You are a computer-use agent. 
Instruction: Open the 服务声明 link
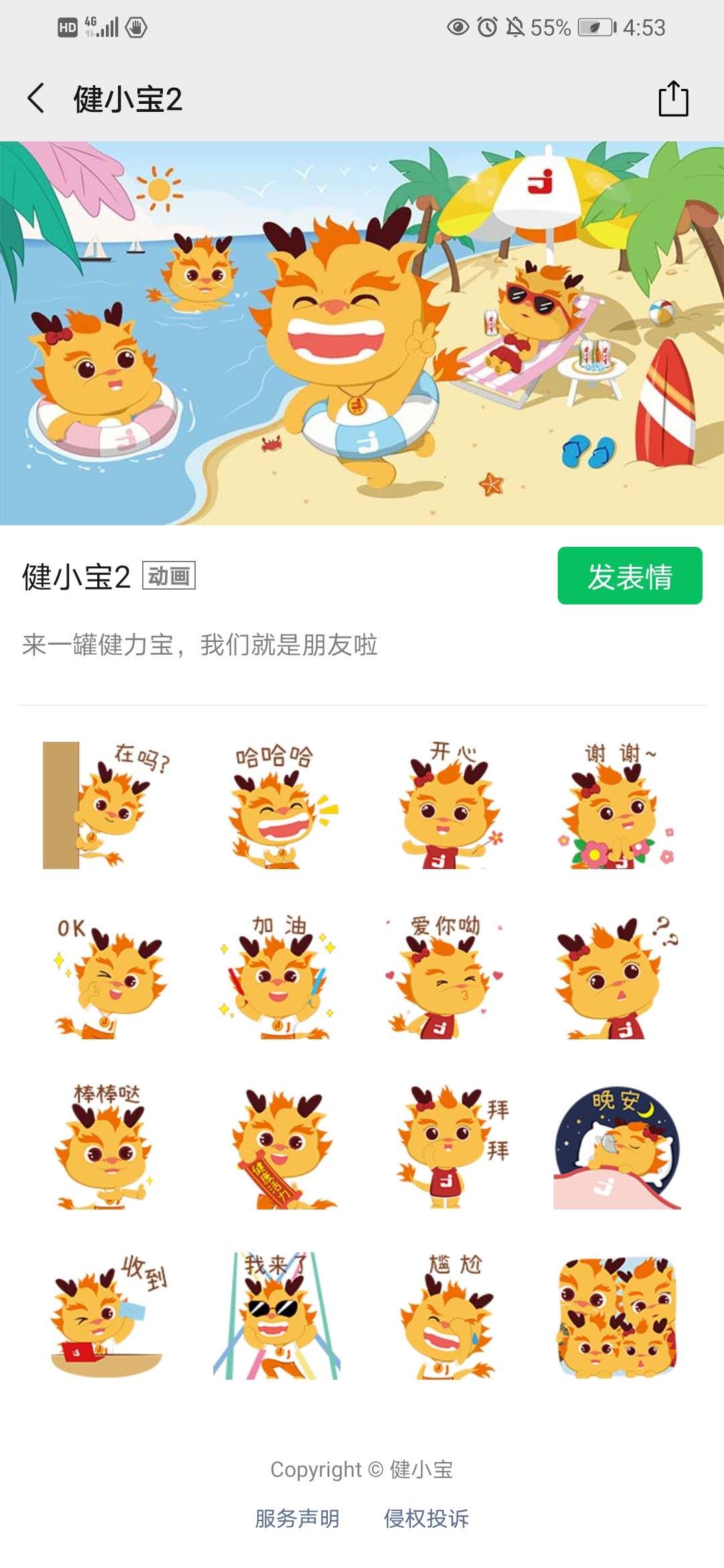297,1518
